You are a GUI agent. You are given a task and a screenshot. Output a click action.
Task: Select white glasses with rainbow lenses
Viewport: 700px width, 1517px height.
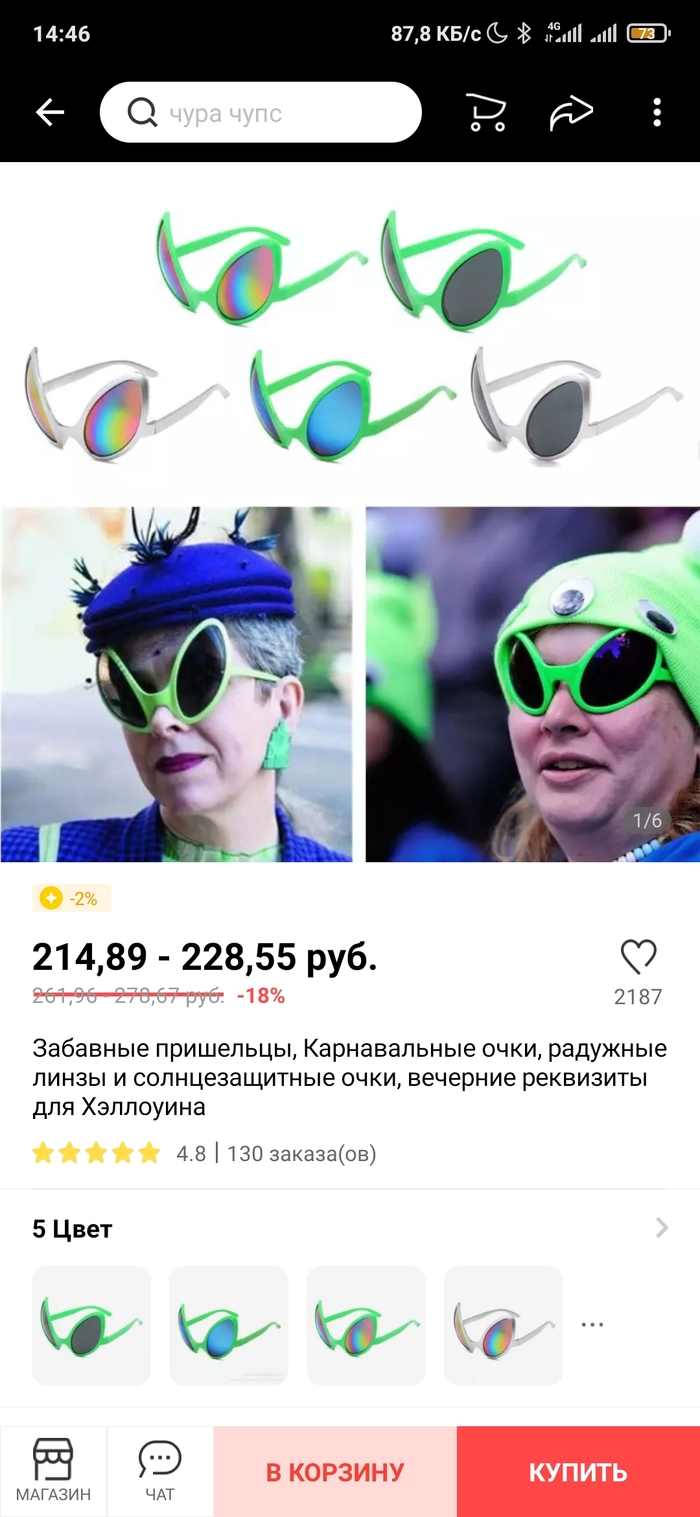coord(503,1325)
